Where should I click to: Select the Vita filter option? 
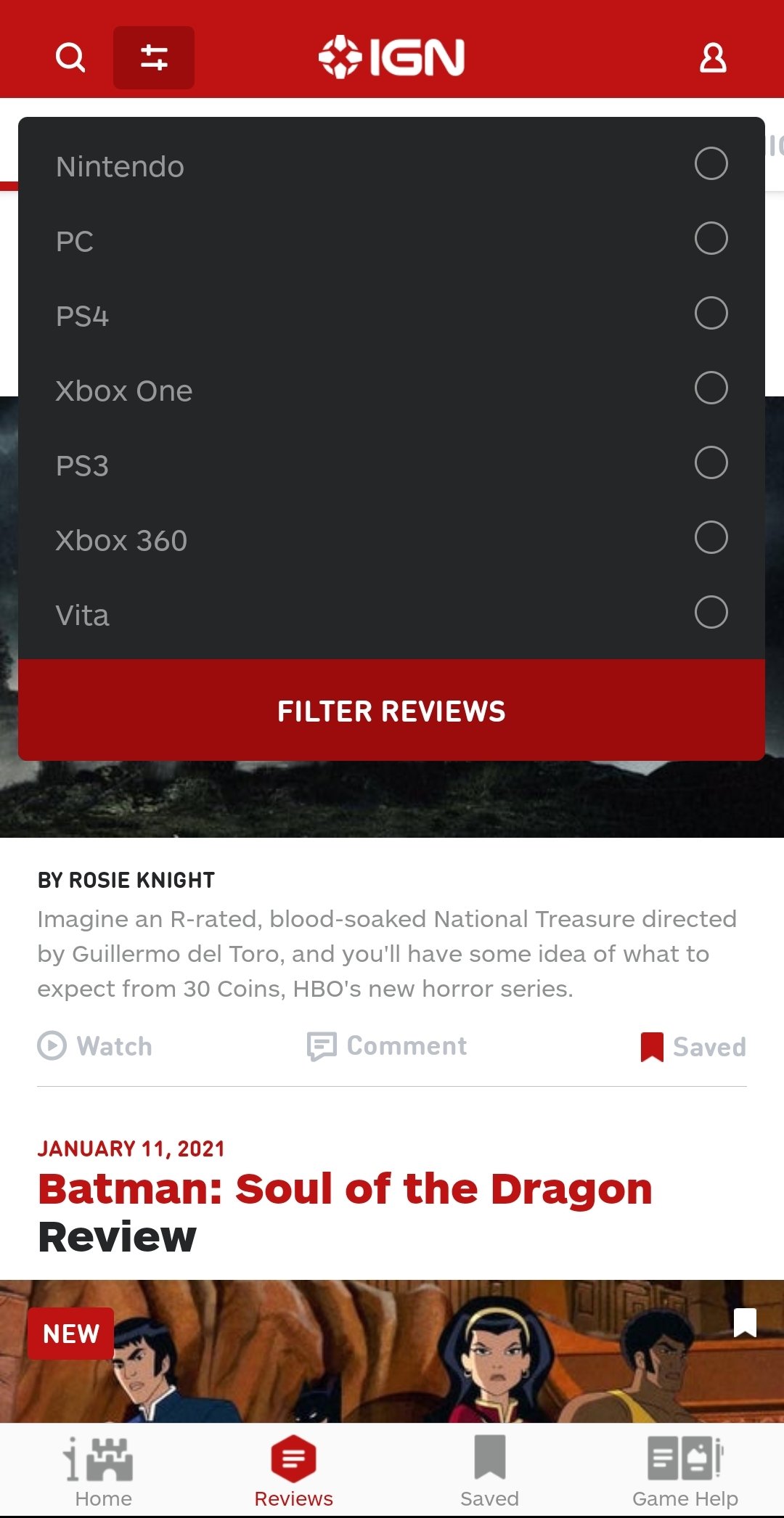point(391,613)
